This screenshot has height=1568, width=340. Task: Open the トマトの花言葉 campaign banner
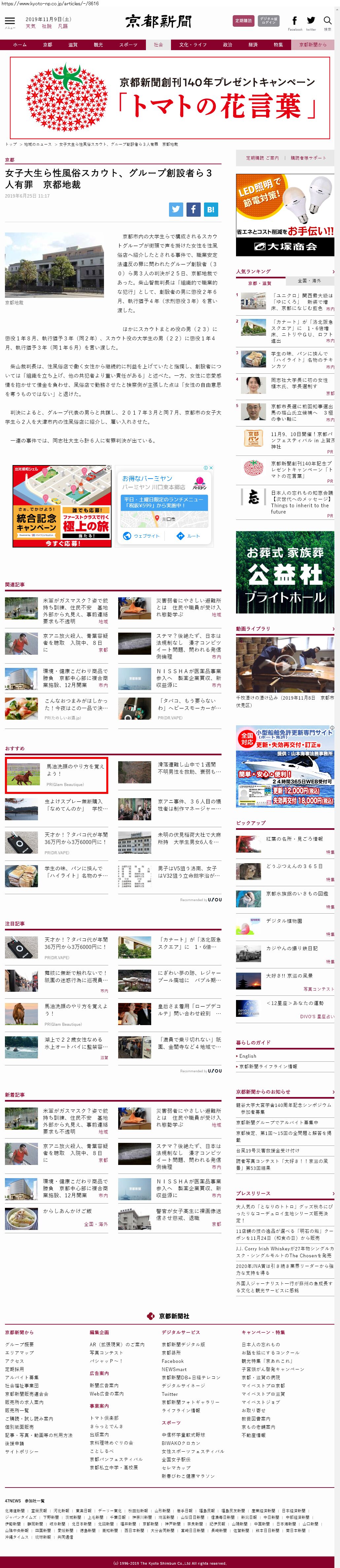pos(170,98)
